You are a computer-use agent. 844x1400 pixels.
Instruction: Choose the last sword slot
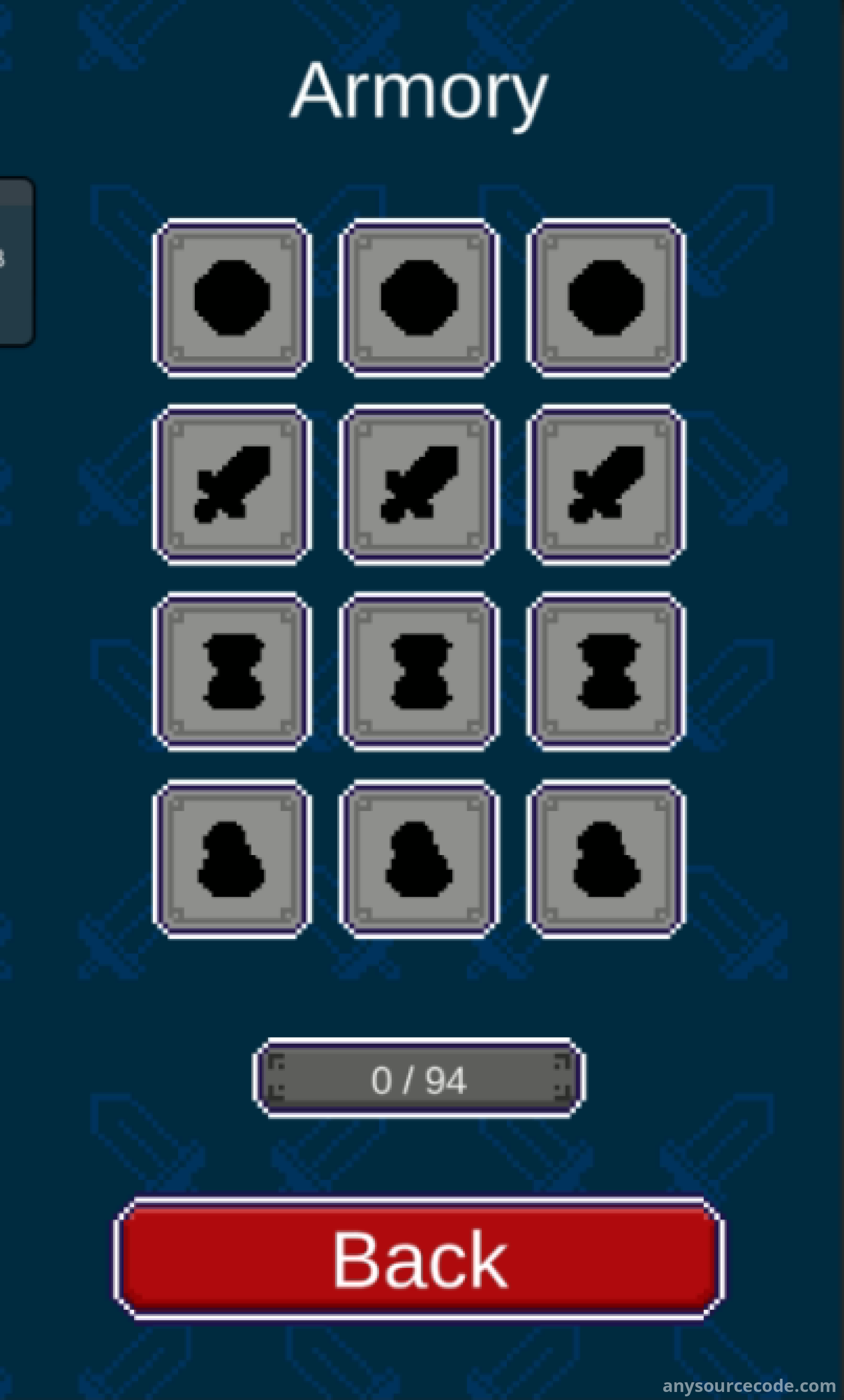click(606, 484)
